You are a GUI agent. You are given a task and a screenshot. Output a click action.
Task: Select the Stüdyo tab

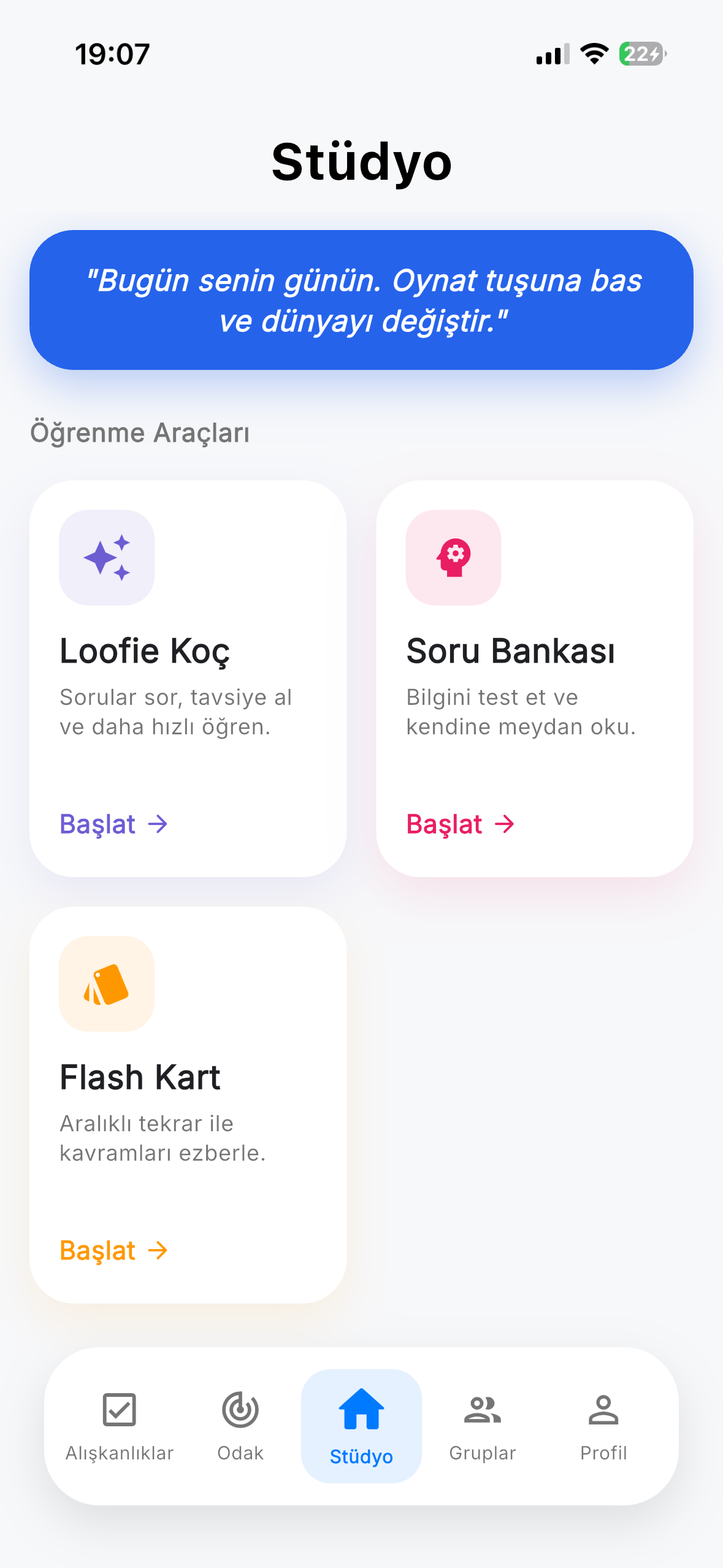(361, 1425)
